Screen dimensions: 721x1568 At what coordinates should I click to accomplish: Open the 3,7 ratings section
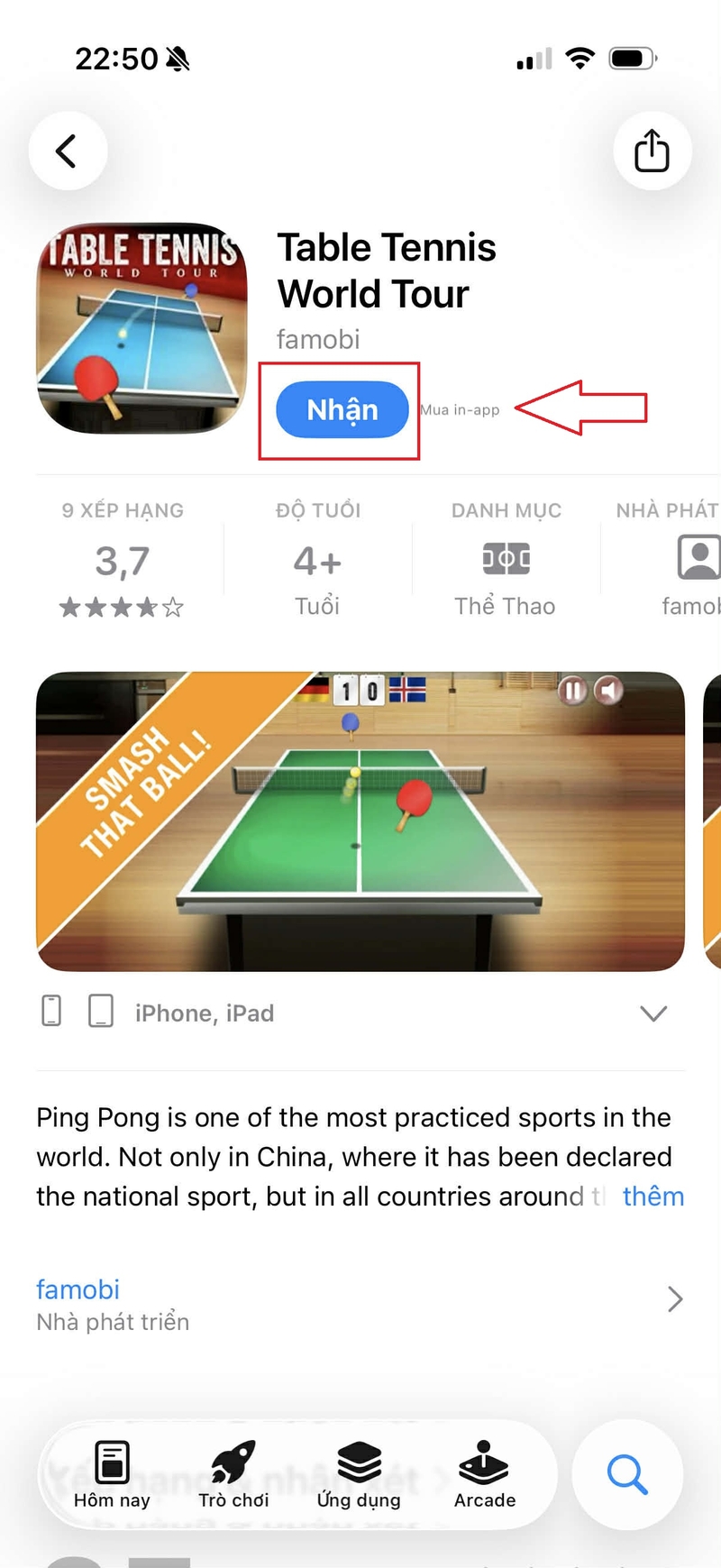tap(122, 559)
